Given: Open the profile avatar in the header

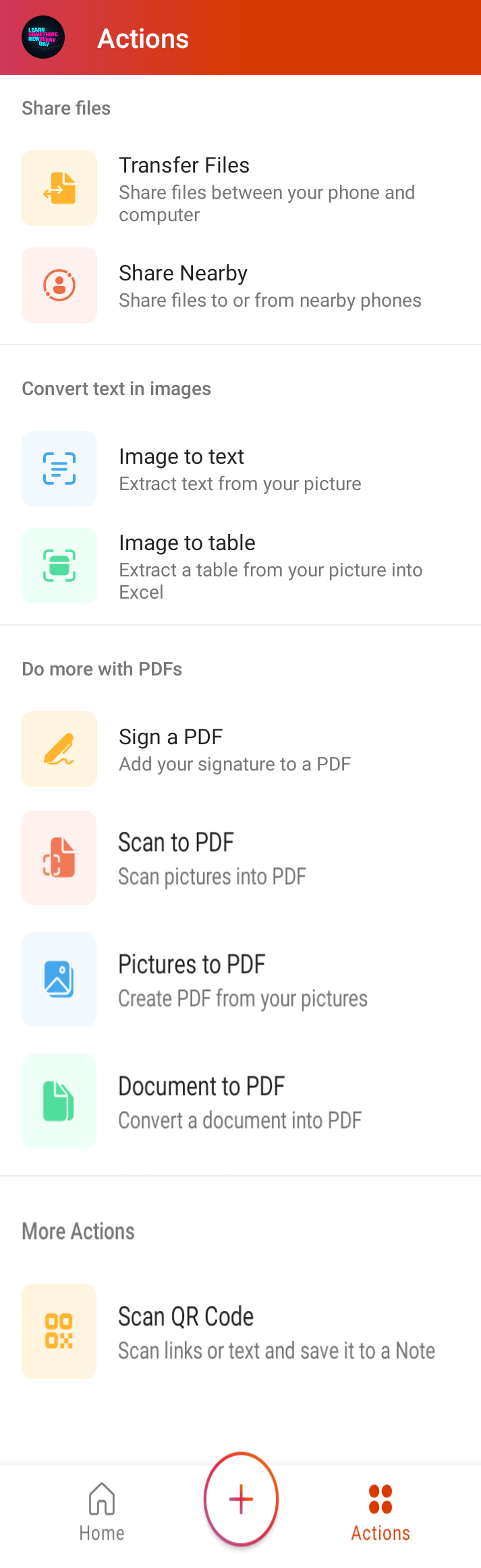Looking at the screenshot, I should 43,38.
